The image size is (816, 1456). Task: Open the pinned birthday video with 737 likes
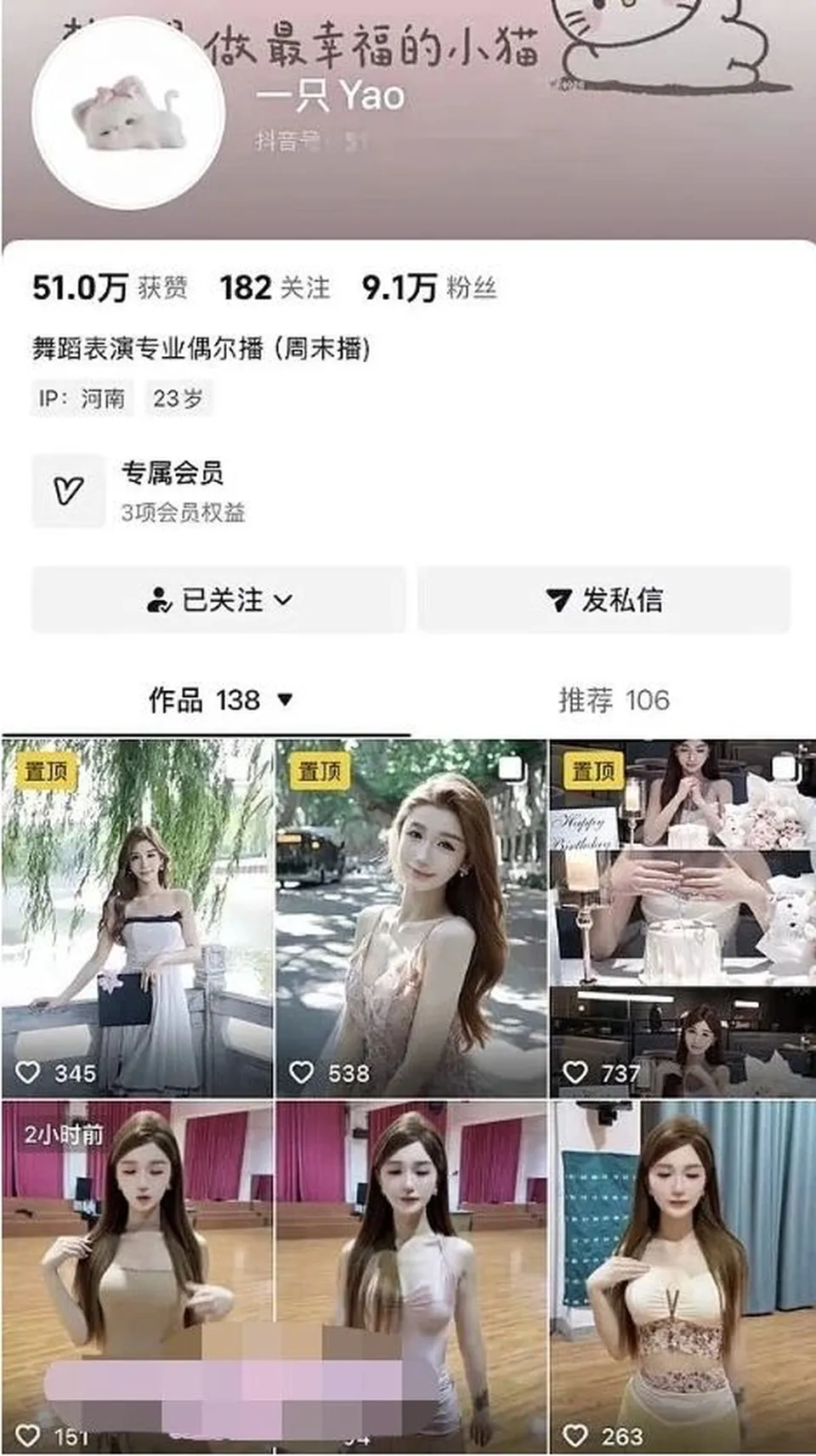683,918
